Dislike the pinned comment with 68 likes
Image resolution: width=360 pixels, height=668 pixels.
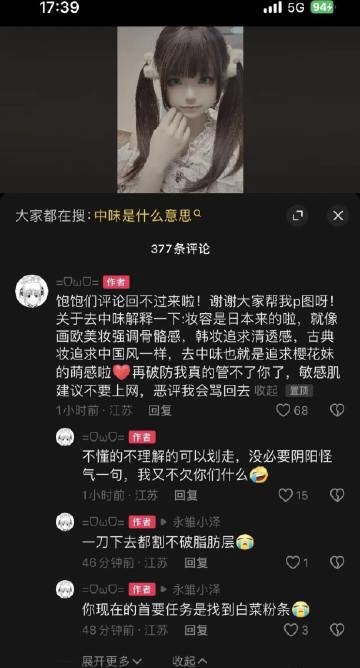pos(337,410)
